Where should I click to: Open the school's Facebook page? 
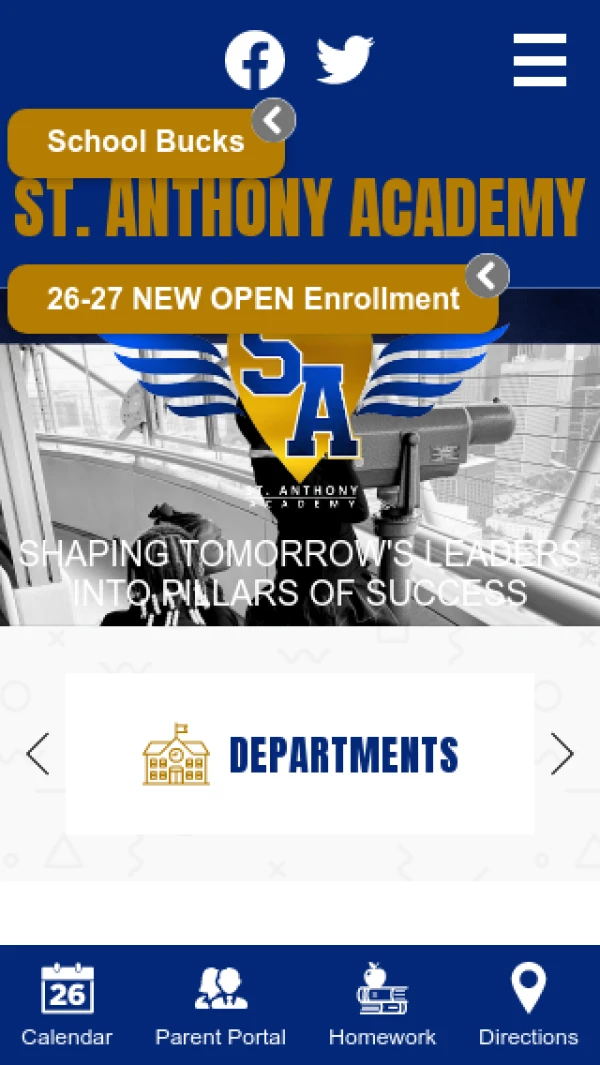[254, 60]
